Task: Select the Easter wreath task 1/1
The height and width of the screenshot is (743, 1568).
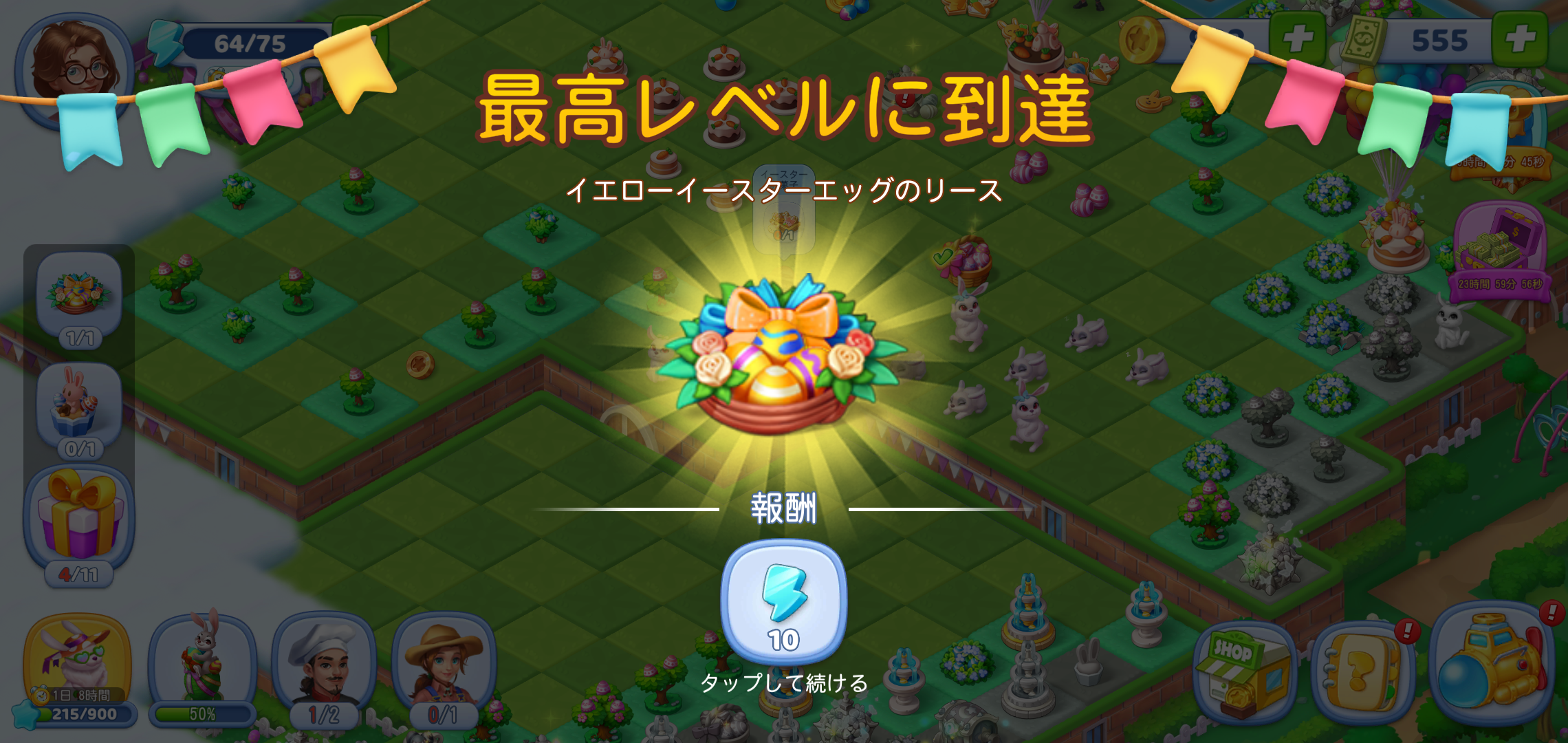Action: tap(79, 296)
